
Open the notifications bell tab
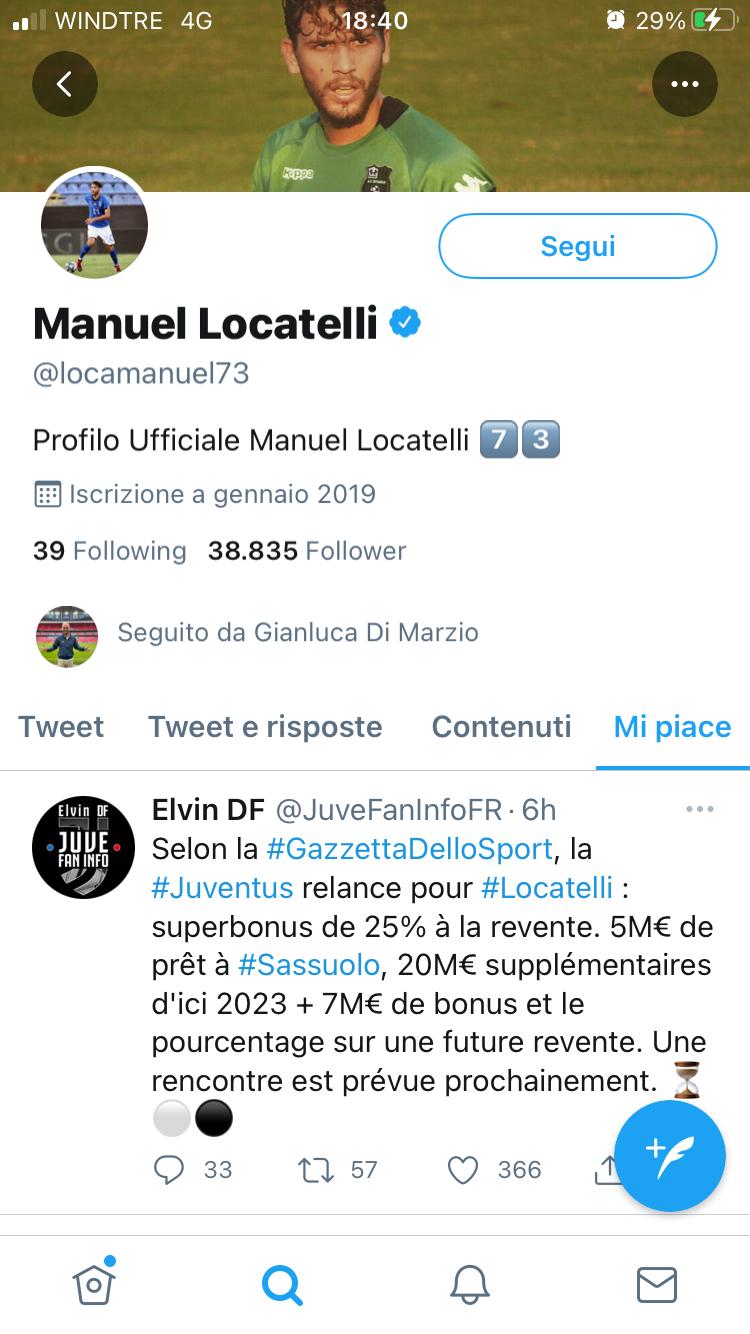[469, 1284]
